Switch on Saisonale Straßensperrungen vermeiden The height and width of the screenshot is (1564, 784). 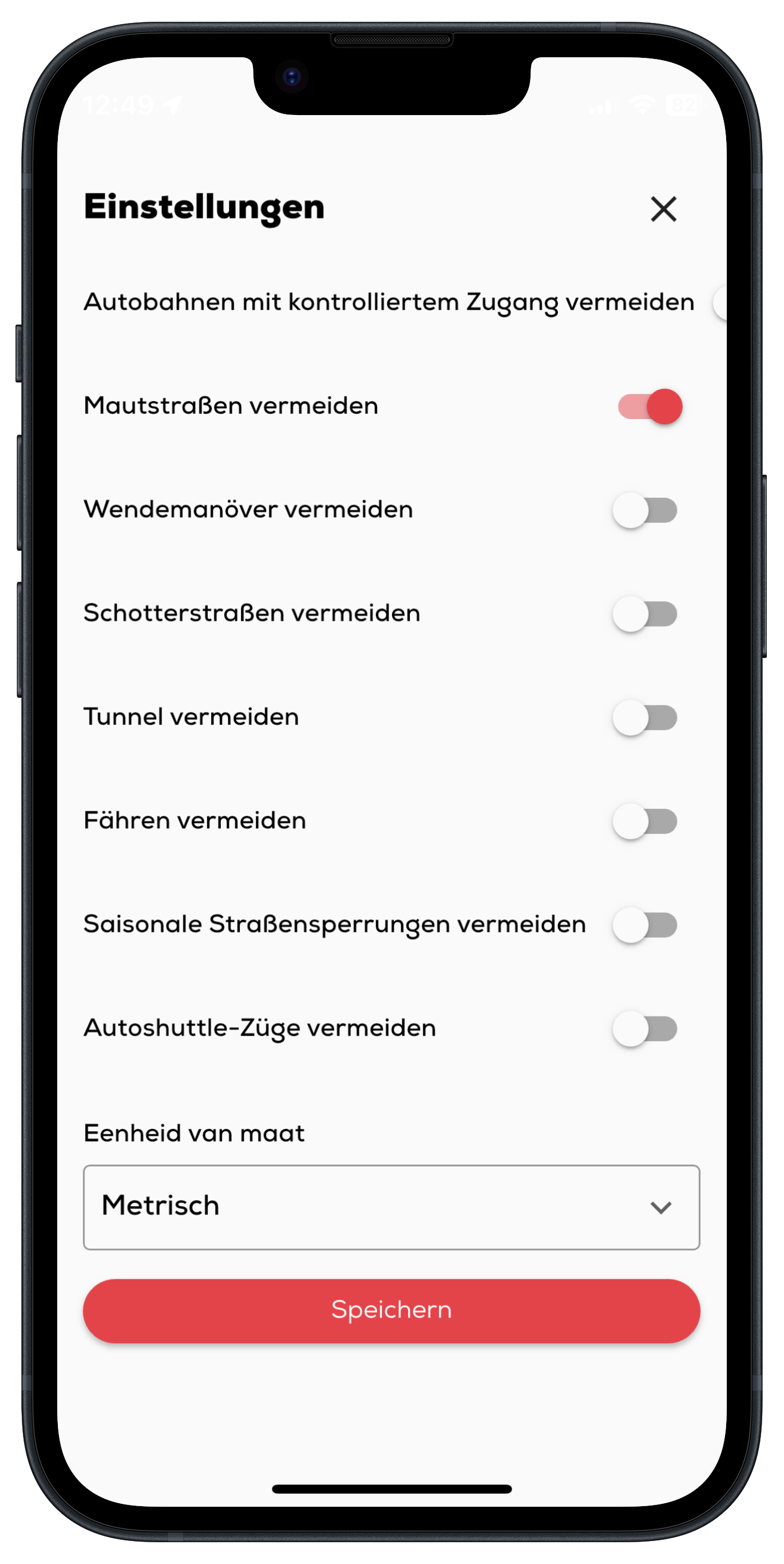[x=645, y=925]
